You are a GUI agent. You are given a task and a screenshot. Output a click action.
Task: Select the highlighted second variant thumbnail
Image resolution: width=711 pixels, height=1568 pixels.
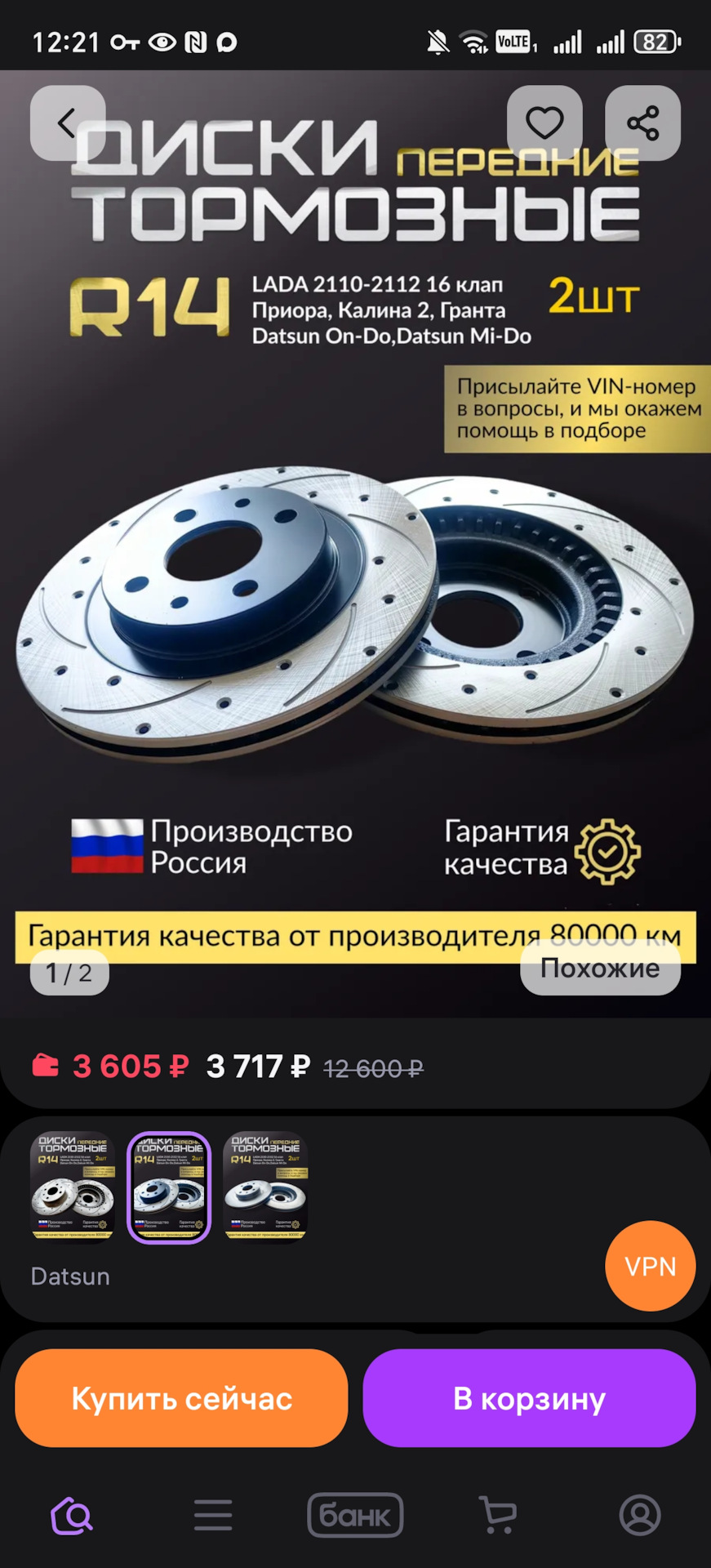pyautogui.click(x=169, y=1187)
